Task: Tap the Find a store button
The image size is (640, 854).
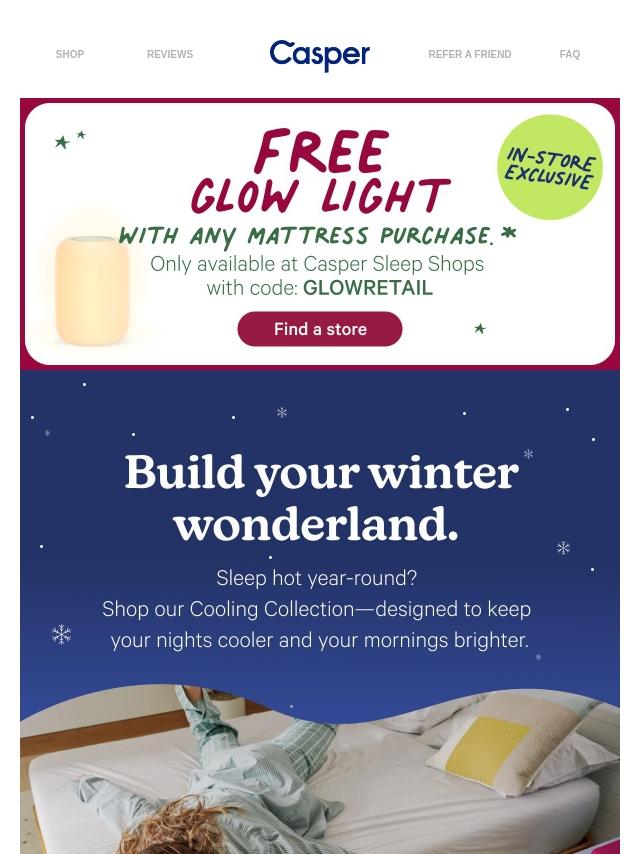Action: [320, 329]
